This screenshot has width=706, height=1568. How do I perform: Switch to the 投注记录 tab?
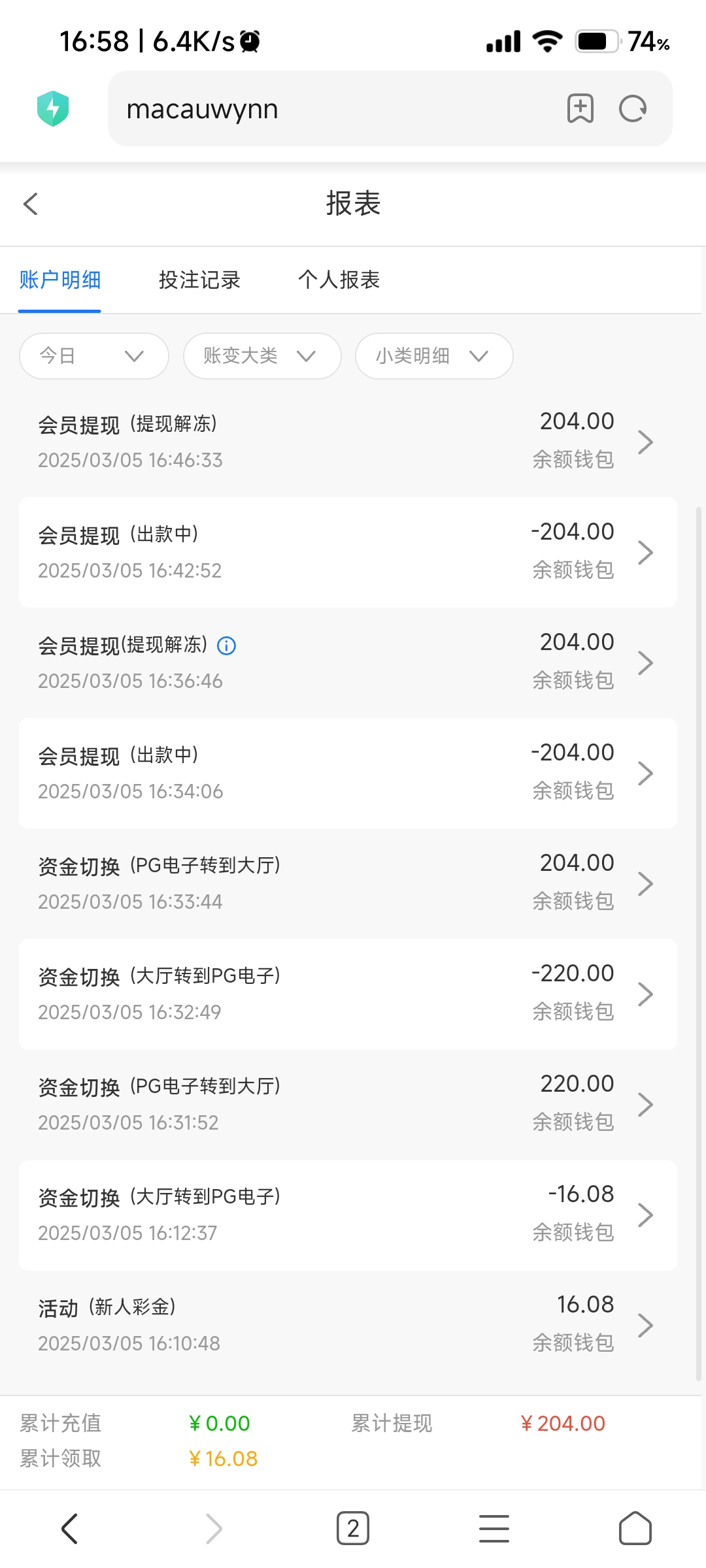point(199,280)
